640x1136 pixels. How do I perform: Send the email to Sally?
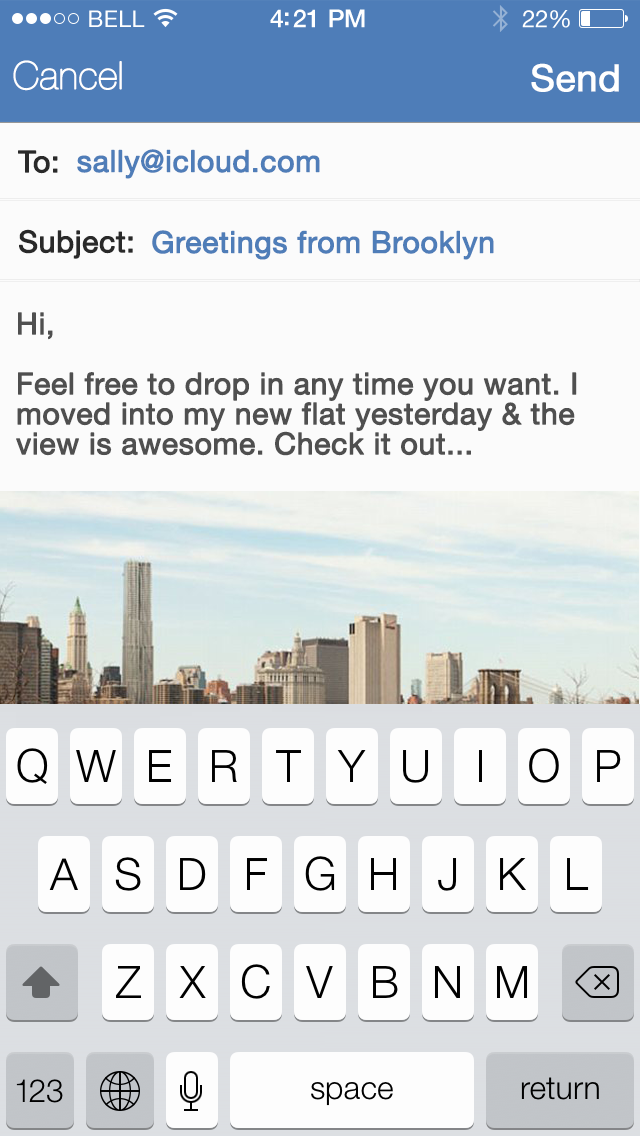click(574, 78)
